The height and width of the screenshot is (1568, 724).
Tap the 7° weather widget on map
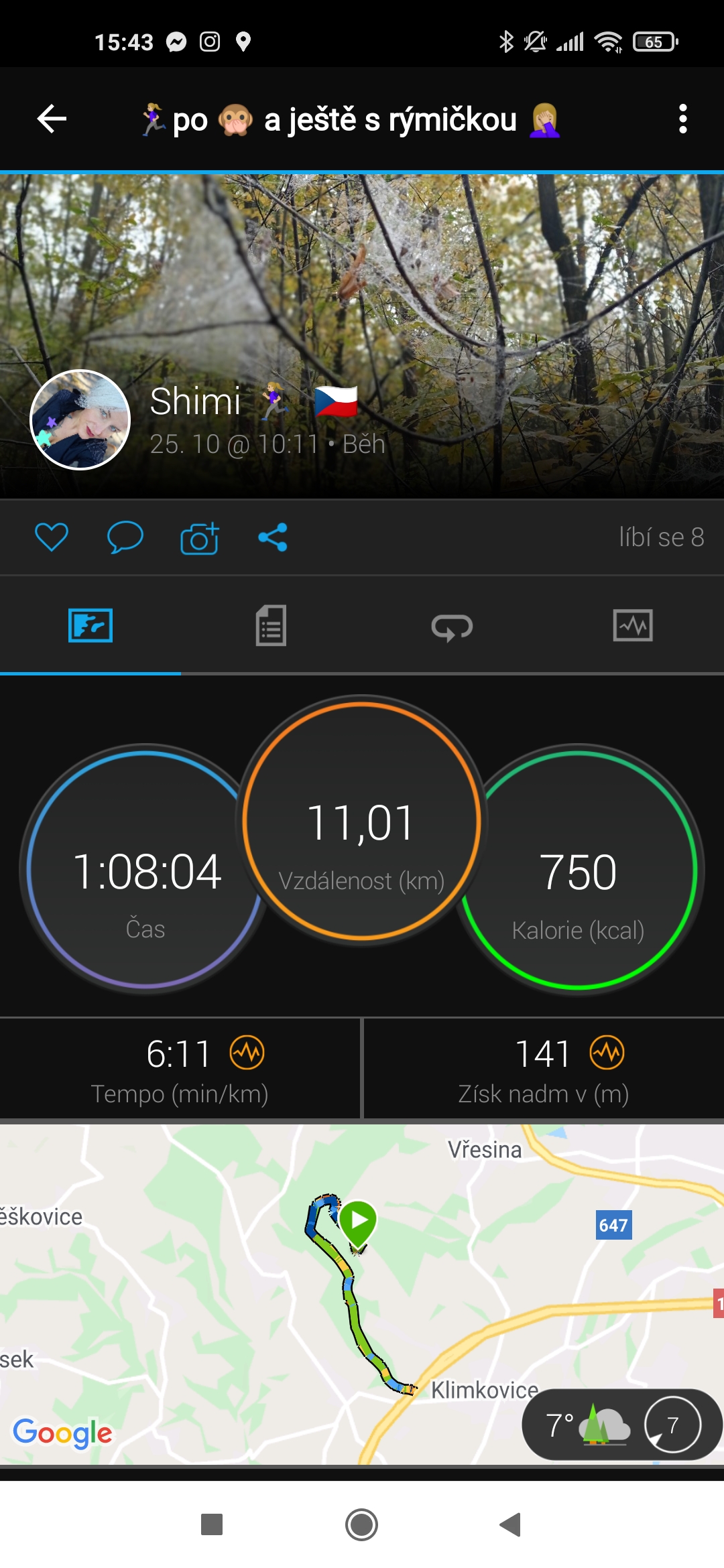622,1425
